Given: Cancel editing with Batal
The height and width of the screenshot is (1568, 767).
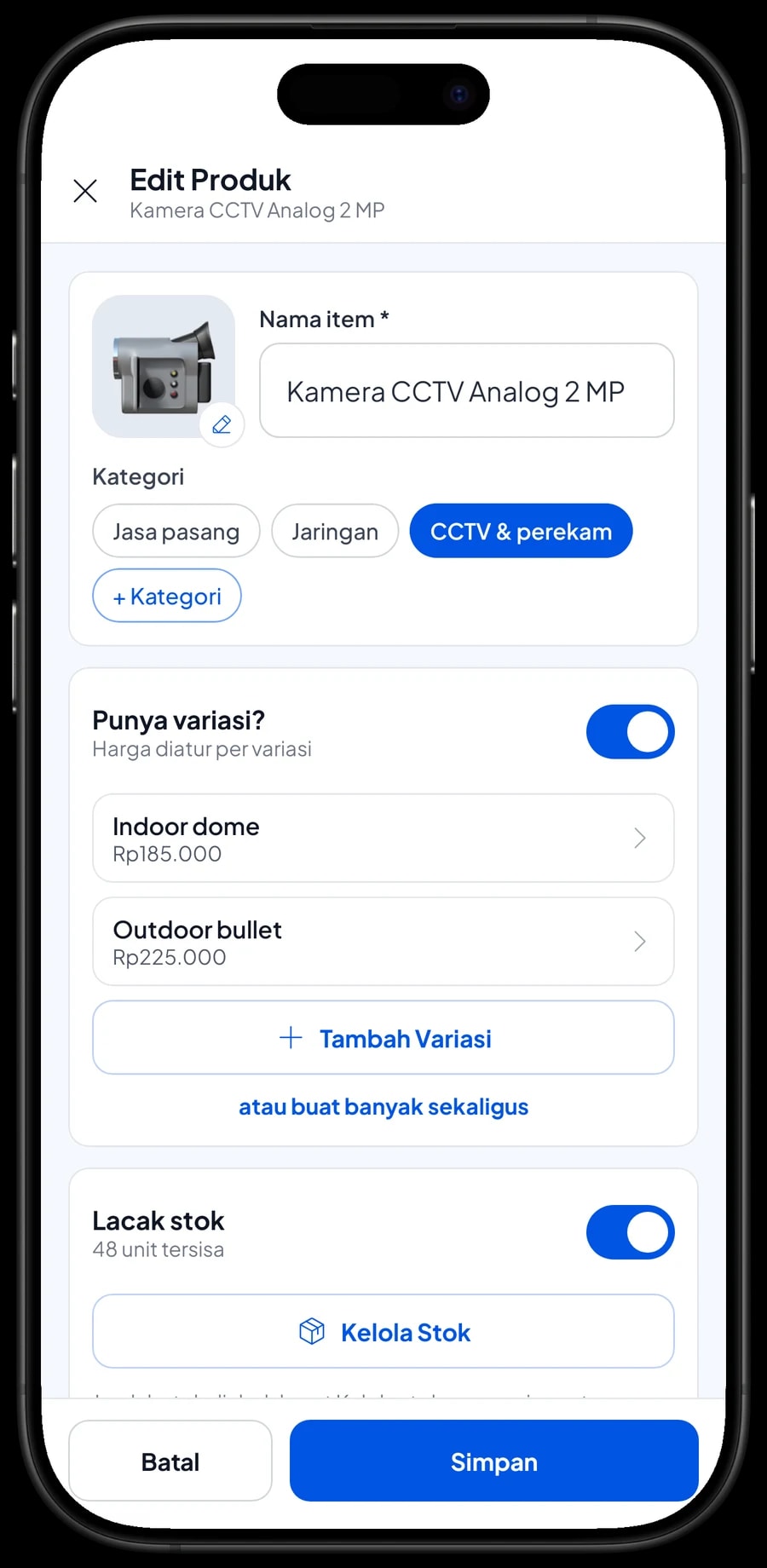Looking at the screenshot, I should click(170, 1461).
